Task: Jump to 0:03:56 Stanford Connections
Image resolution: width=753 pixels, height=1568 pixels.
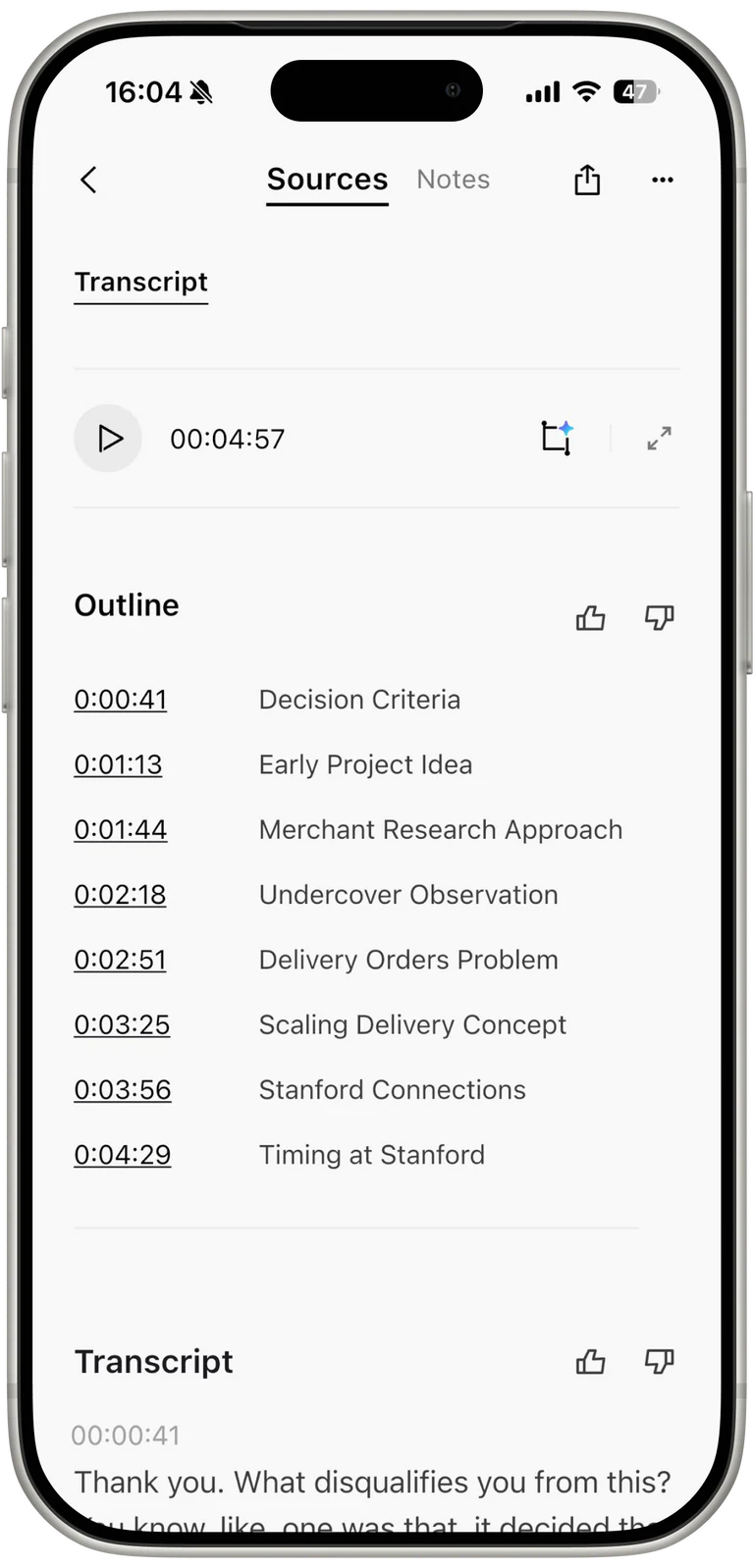Action: [123, 1089]
